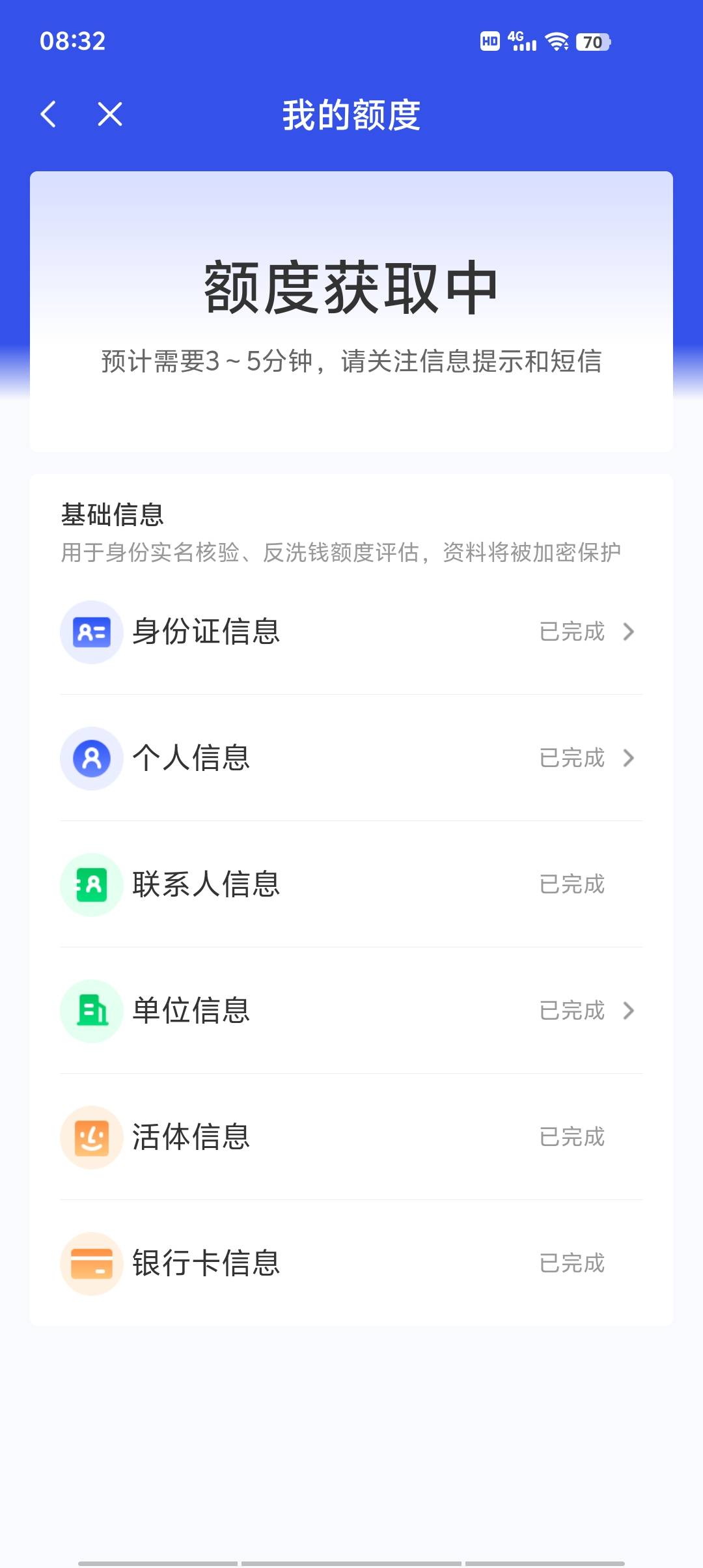Open 单位信息 row
Viewport: 703px width, 1568px height.
(351, 1011)
